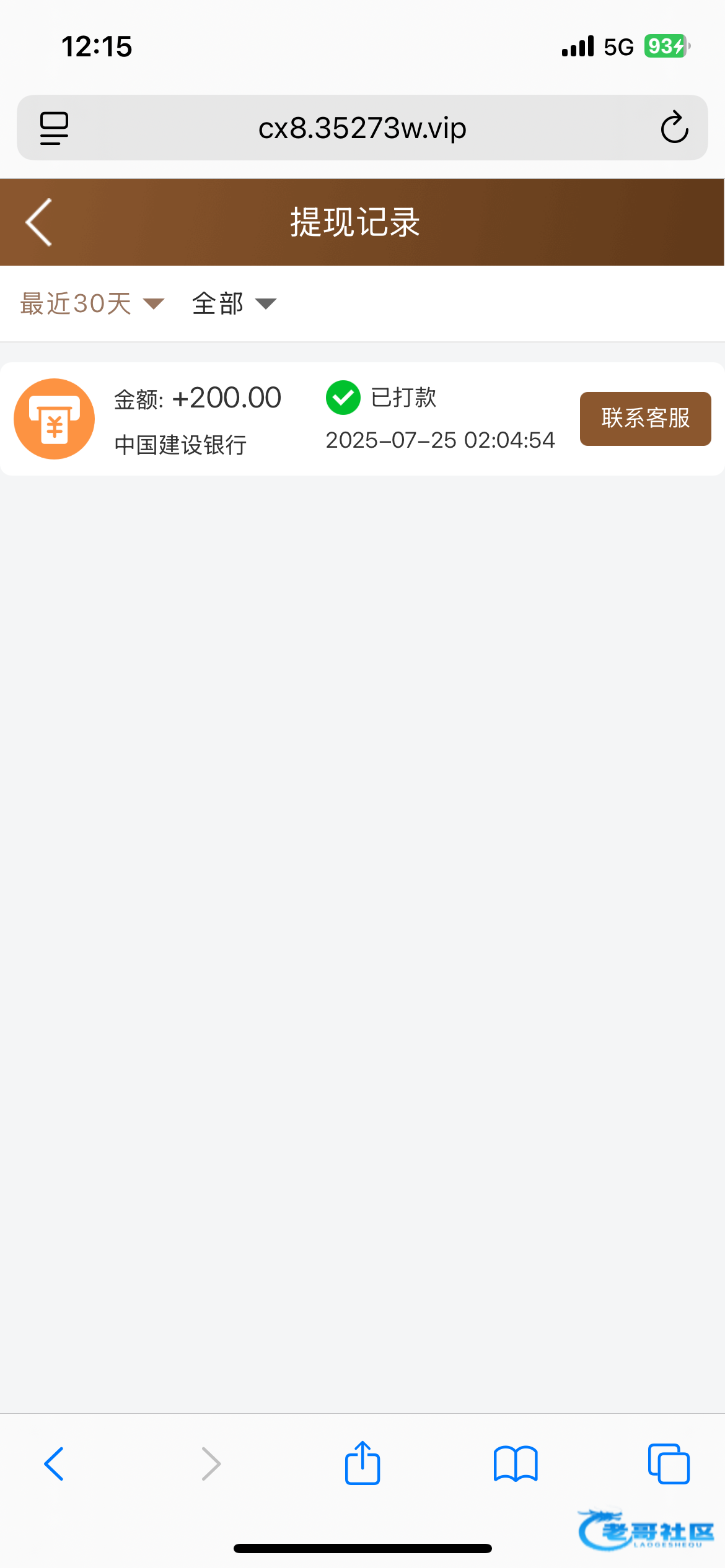Open the browser share sheet

point(362,1463)
